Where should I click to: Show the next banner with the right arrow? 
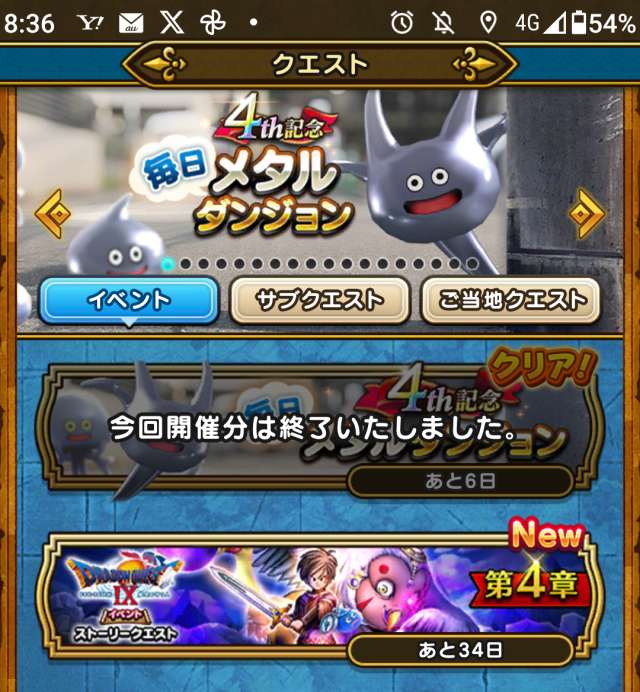[x=587, y=213]
